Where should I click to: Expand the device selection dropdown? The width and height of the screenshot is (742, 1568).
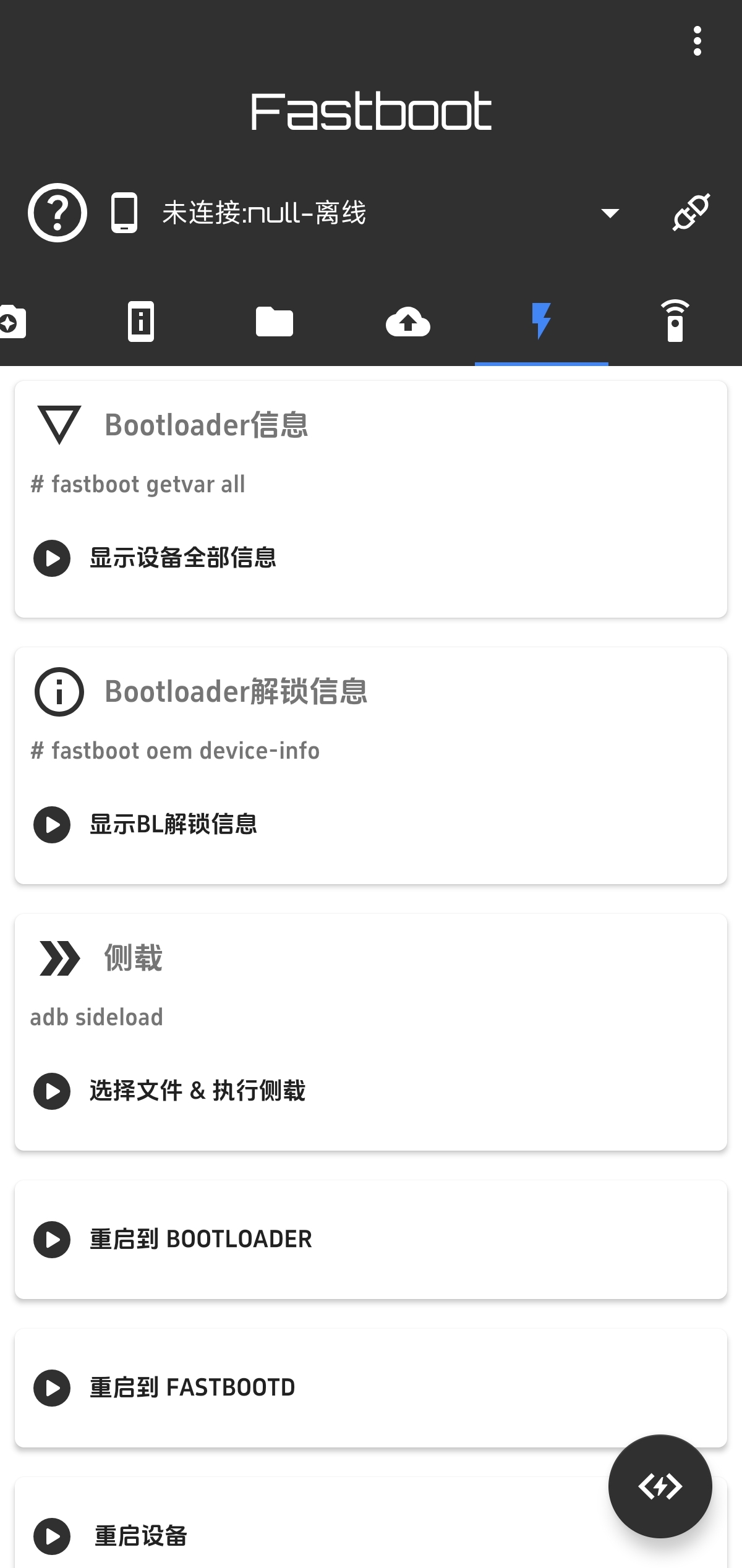[x=610, y=213]
